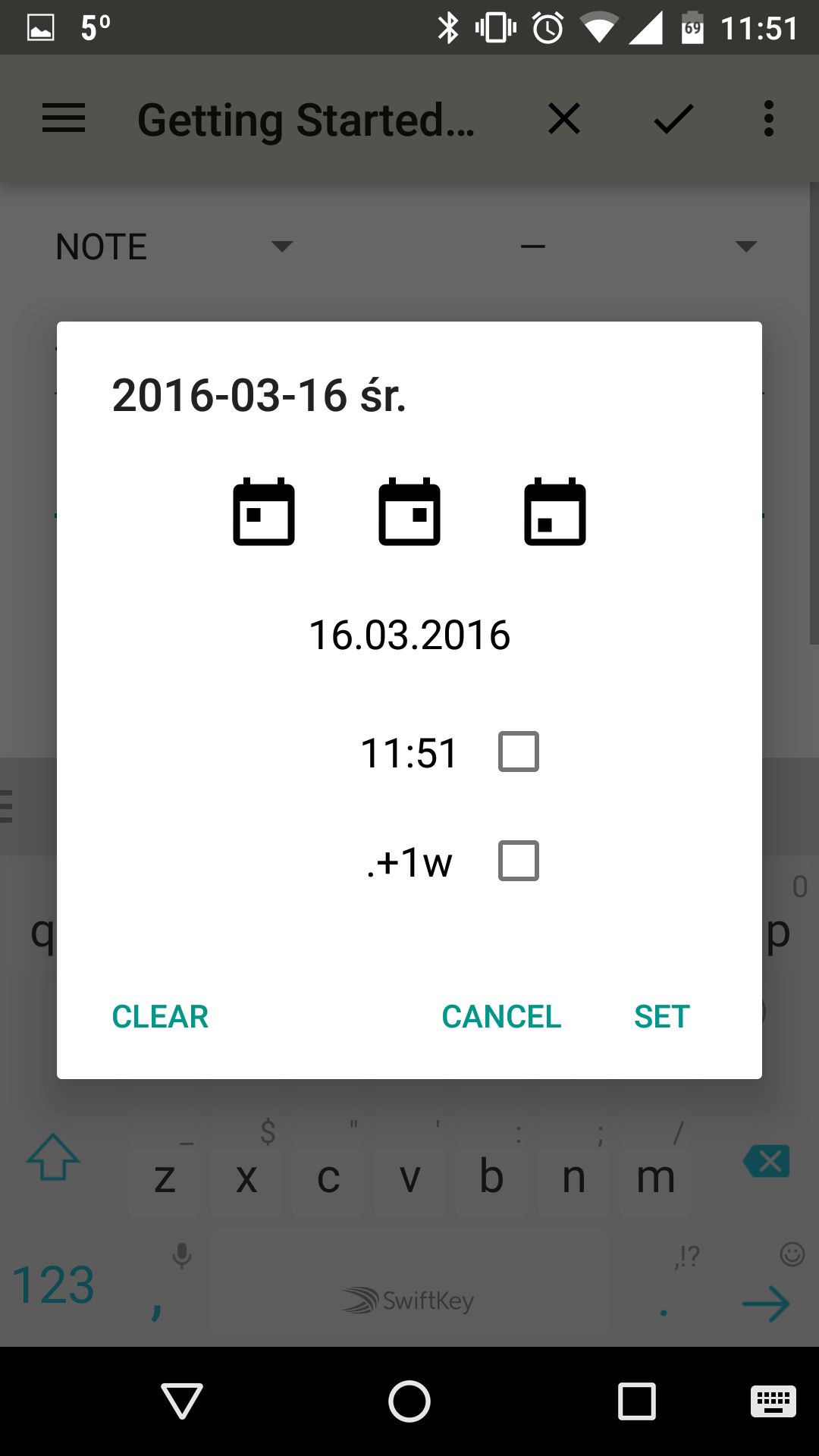Open date picker showing 16.03.2016
819x1456 pixels.
(409, 635)
